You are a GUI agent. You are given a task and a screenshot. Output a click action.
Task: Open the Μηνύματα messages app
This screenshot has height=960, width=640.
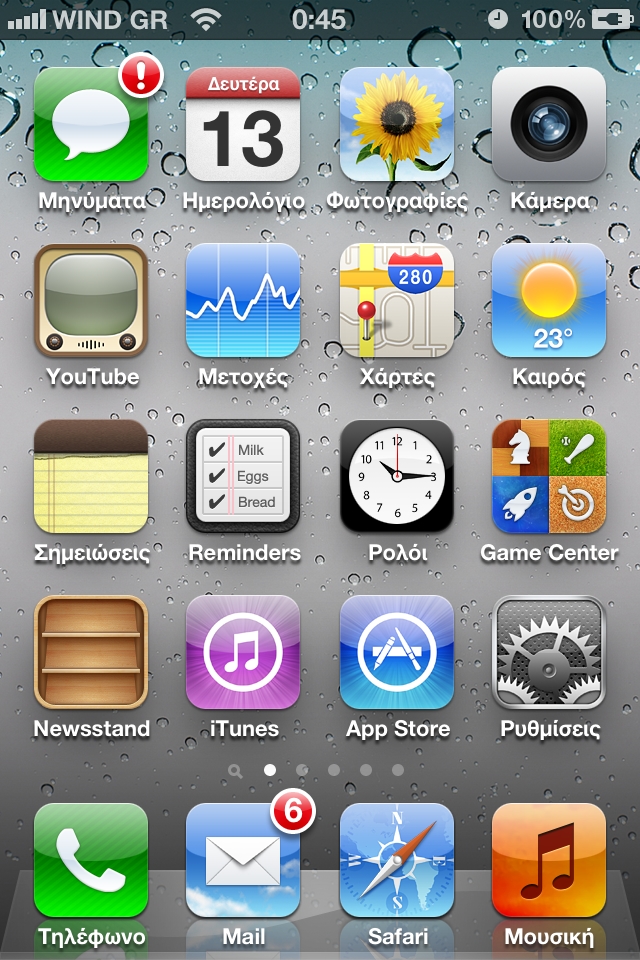click(x=91, y=125)
